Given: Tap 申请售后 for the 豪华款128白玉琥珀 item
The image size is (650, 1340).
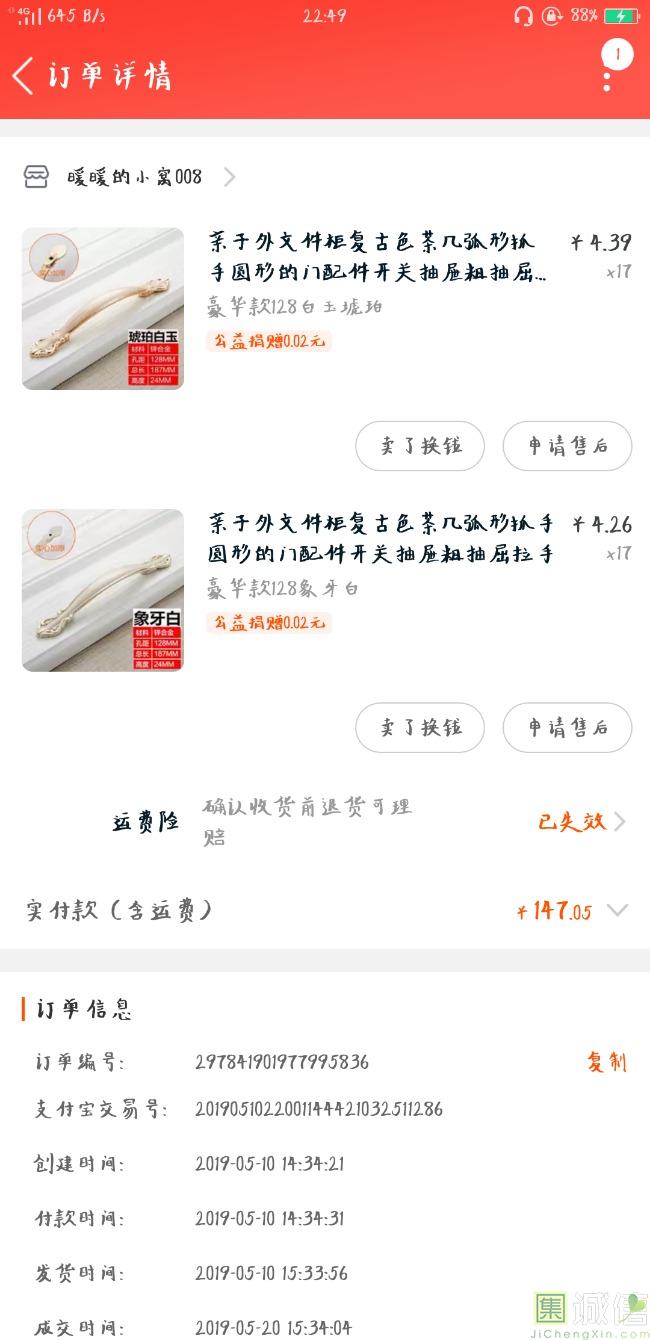Looking at the screenshot, I should [567, 446].
